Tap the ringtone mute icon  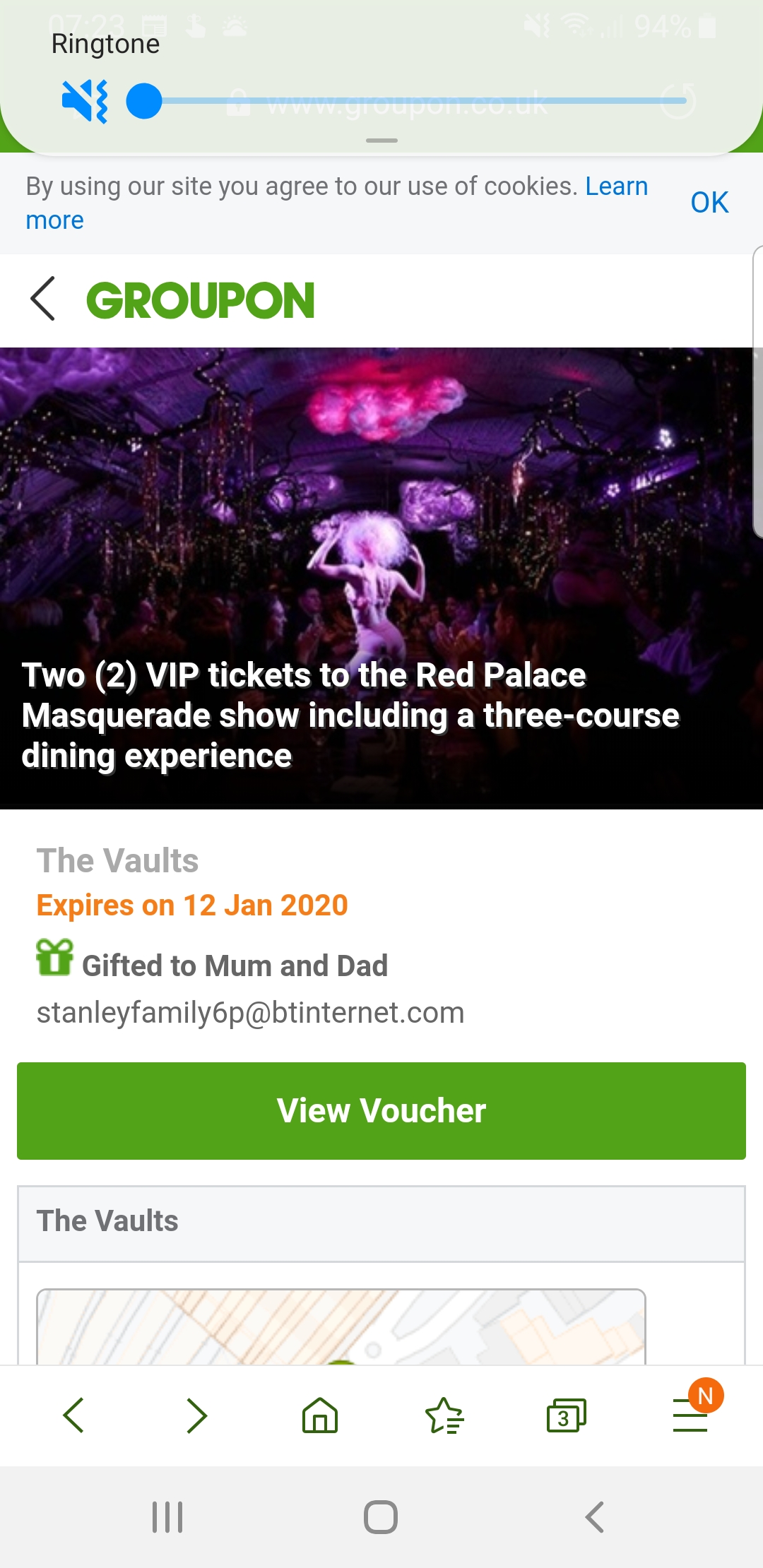85,101
